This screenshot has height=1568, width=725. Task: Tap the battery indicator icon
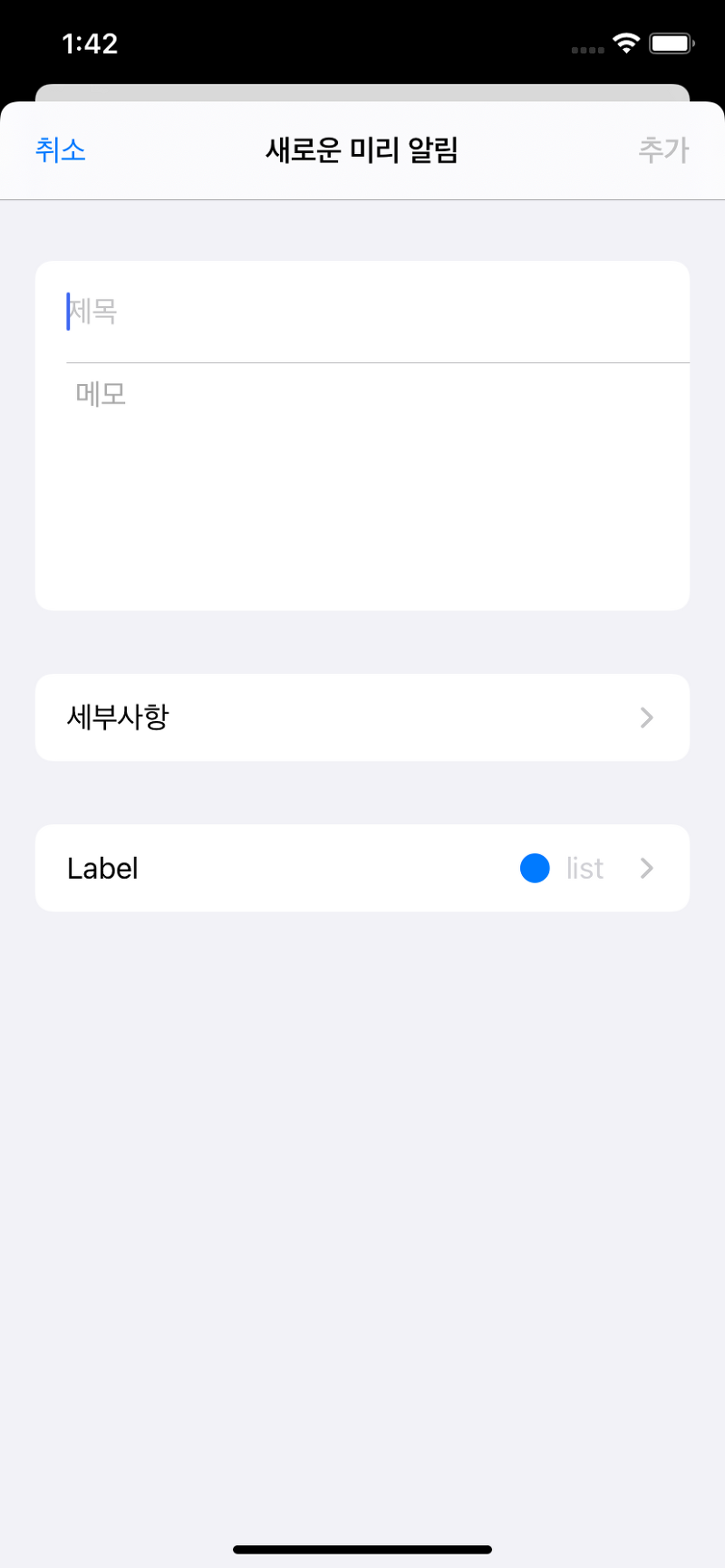pos(672,42)
